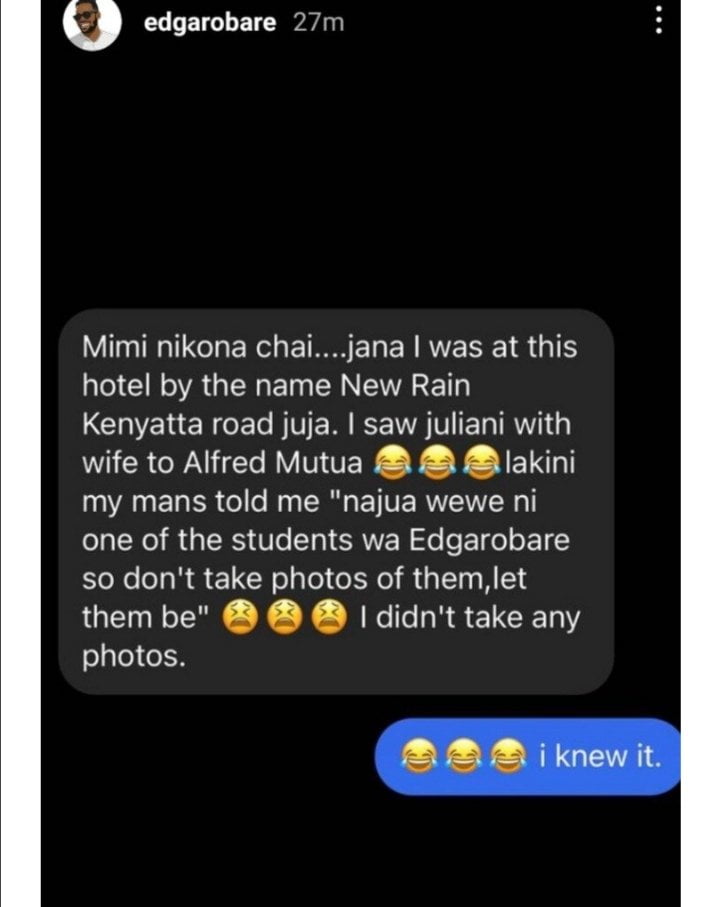Tap the edgarobare username

210,22
